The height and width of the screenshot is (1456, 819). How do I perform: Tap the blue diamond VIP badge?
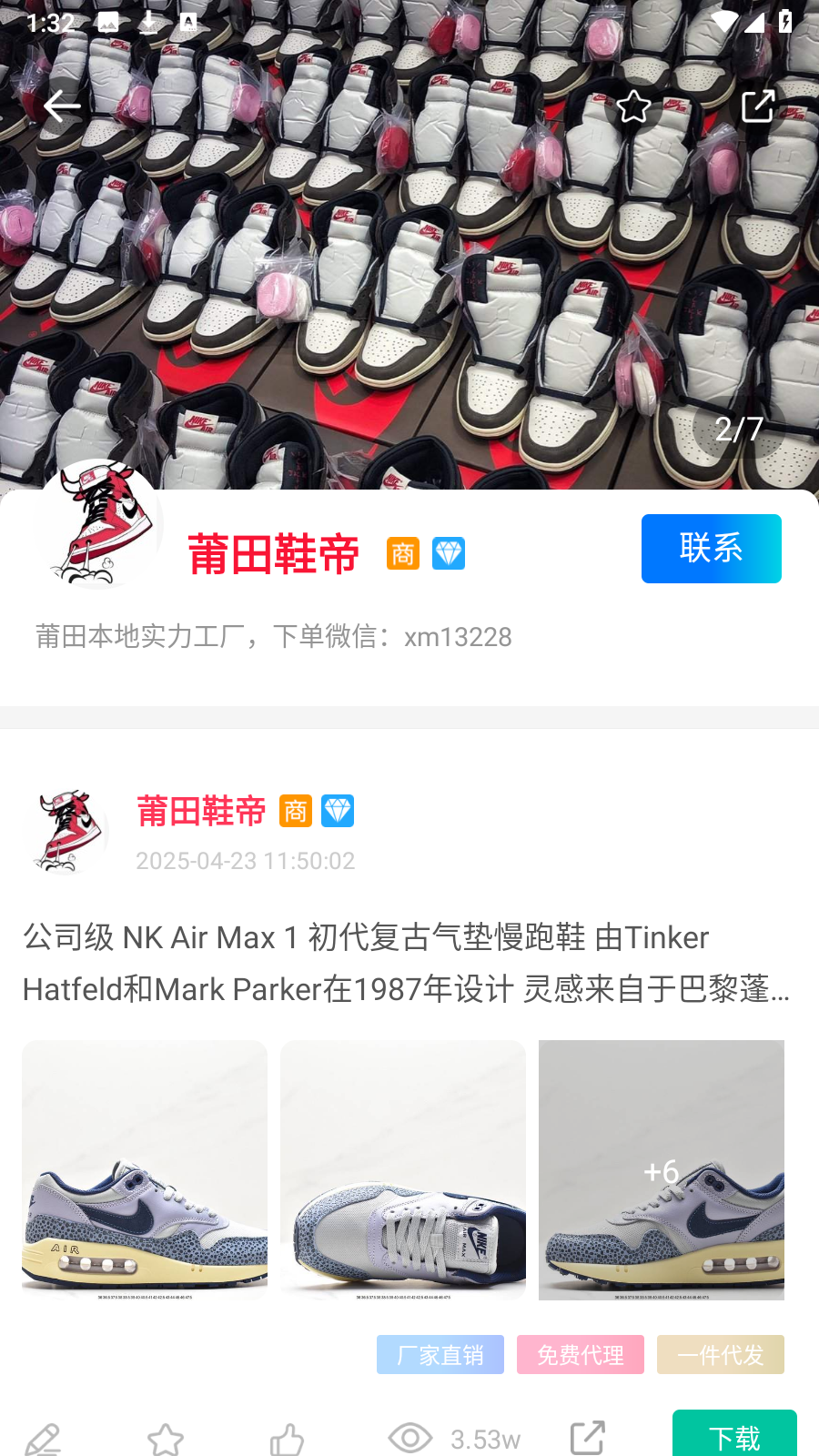[x=450, y=553]
